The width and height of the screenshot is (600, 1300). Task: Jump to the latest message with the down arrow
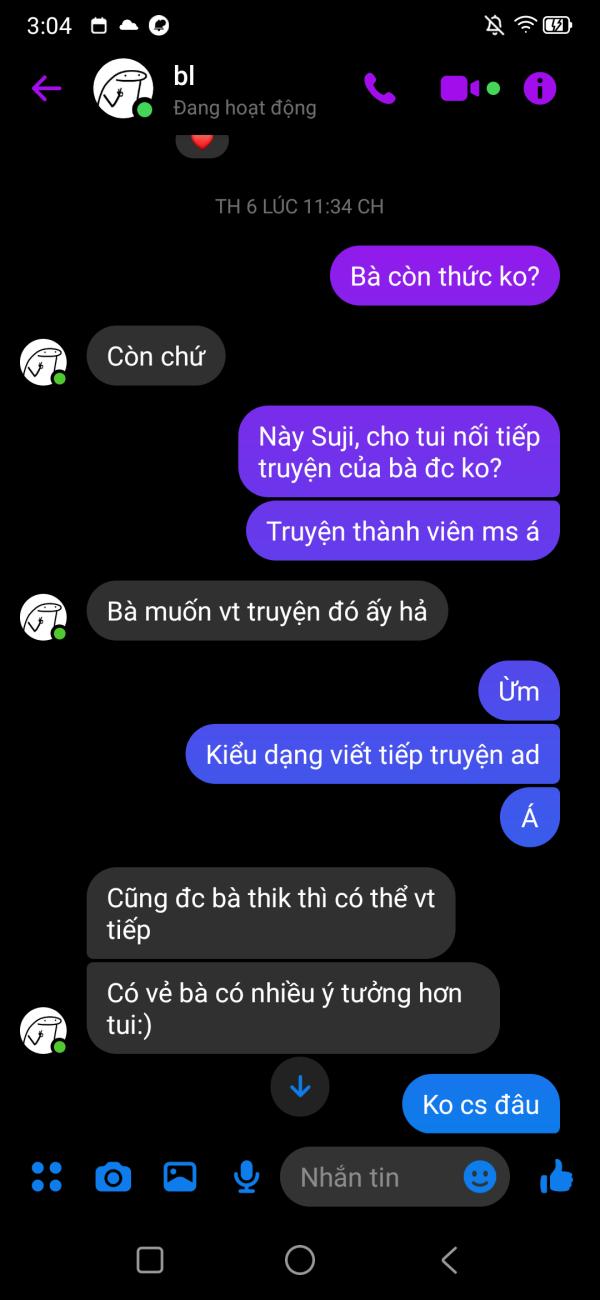[x=300, y=1087]
